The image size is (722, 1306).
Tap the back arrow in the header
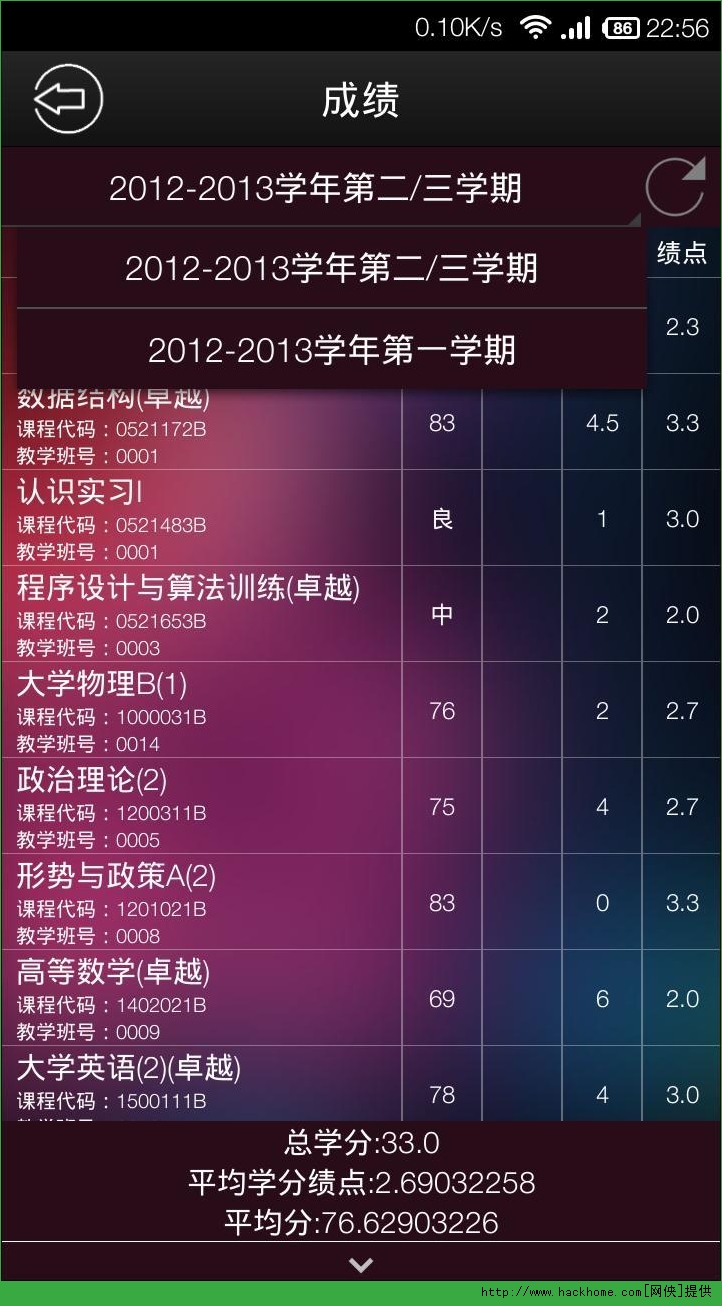click(68, 99)
